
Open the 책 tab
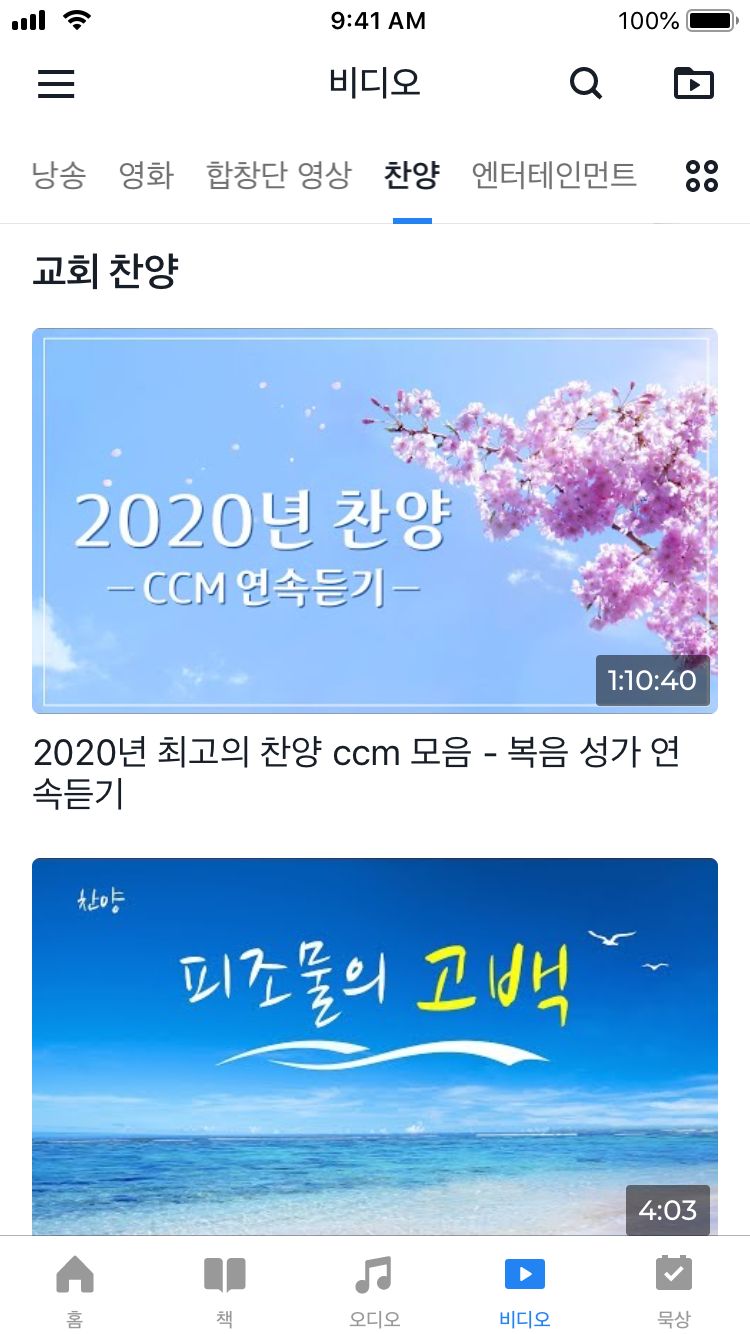[x=225, y=1290]
